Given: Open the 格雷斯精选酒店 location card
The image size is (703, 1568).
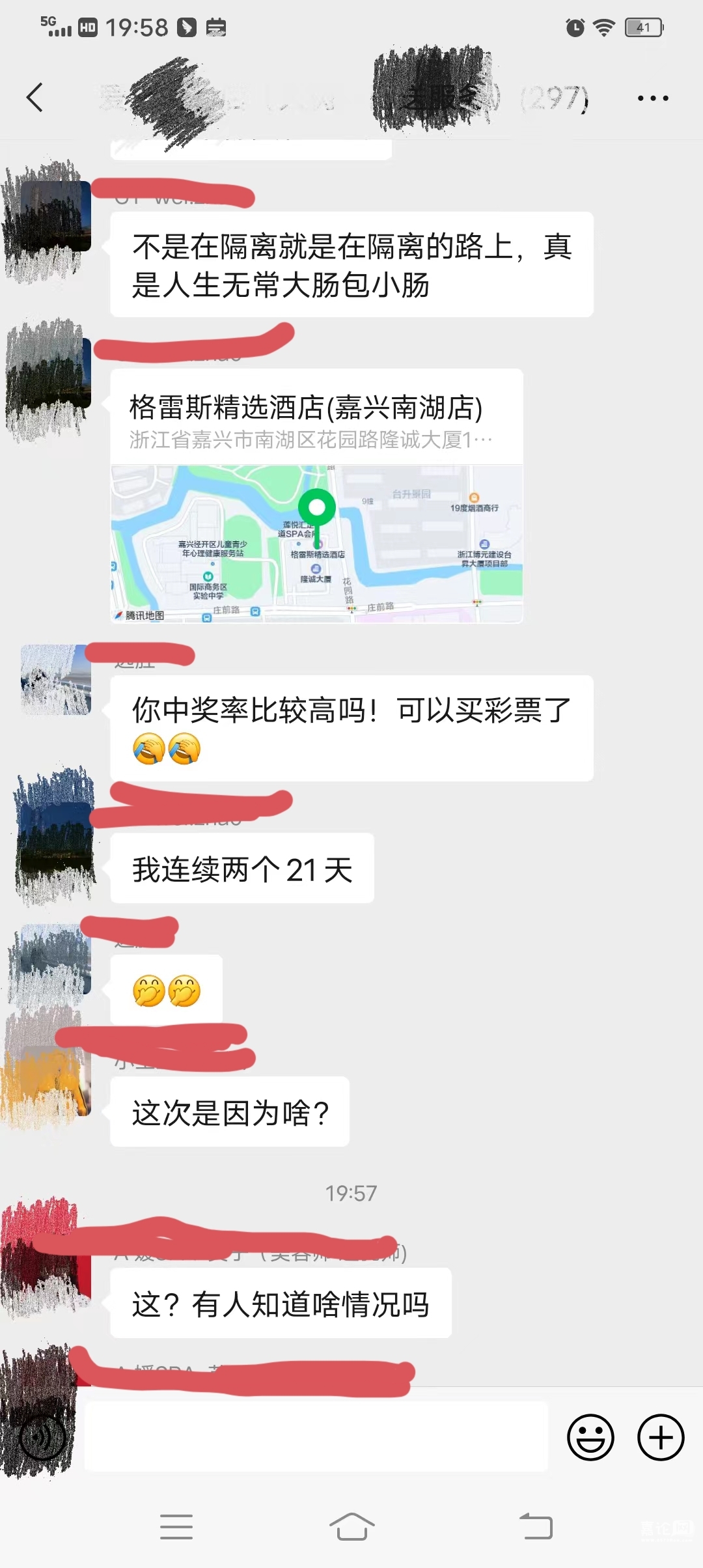Looking at the screenshot, I should coord(316,495).
